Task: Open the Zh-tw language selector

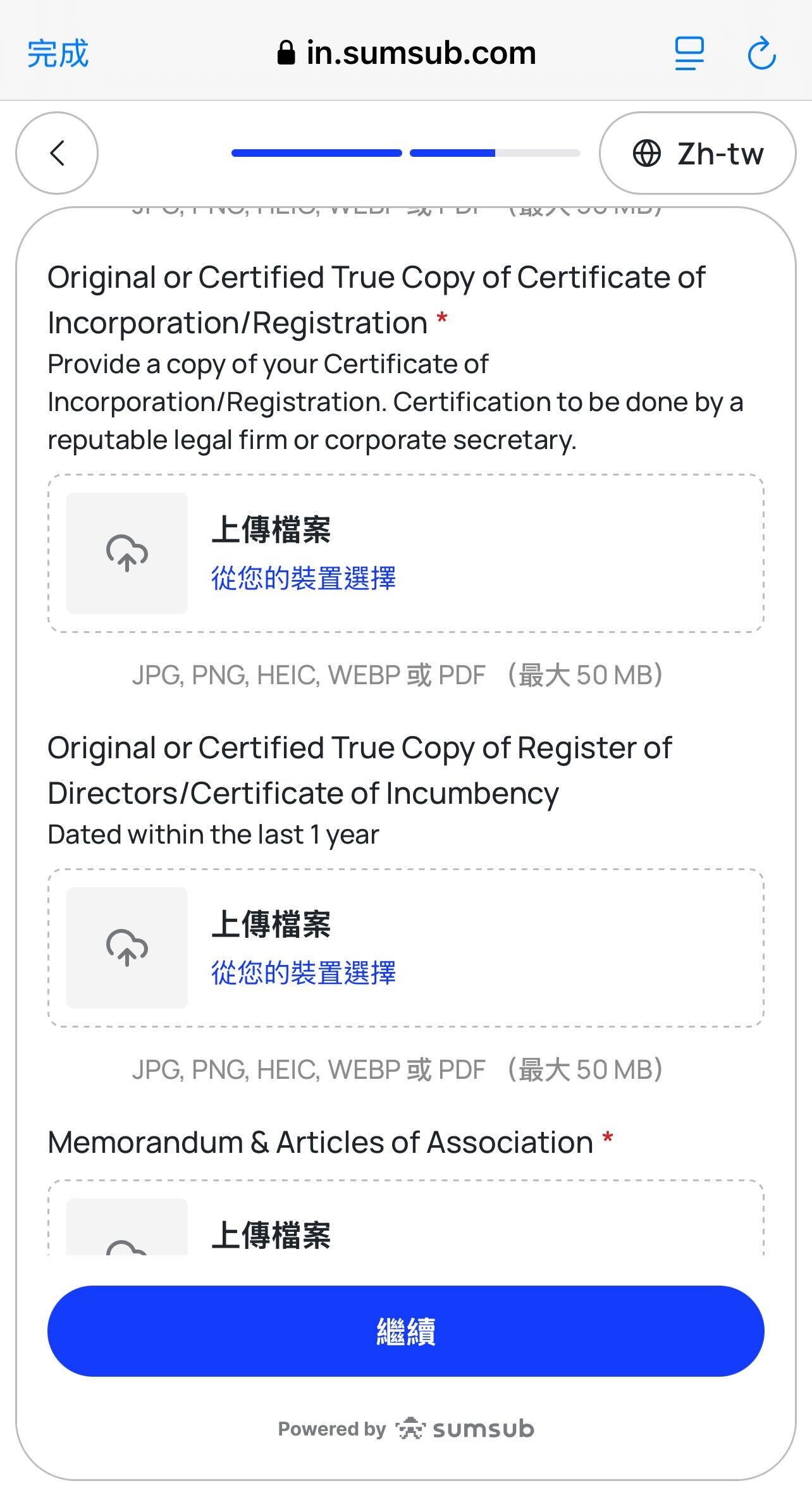Action: point(697,153)
